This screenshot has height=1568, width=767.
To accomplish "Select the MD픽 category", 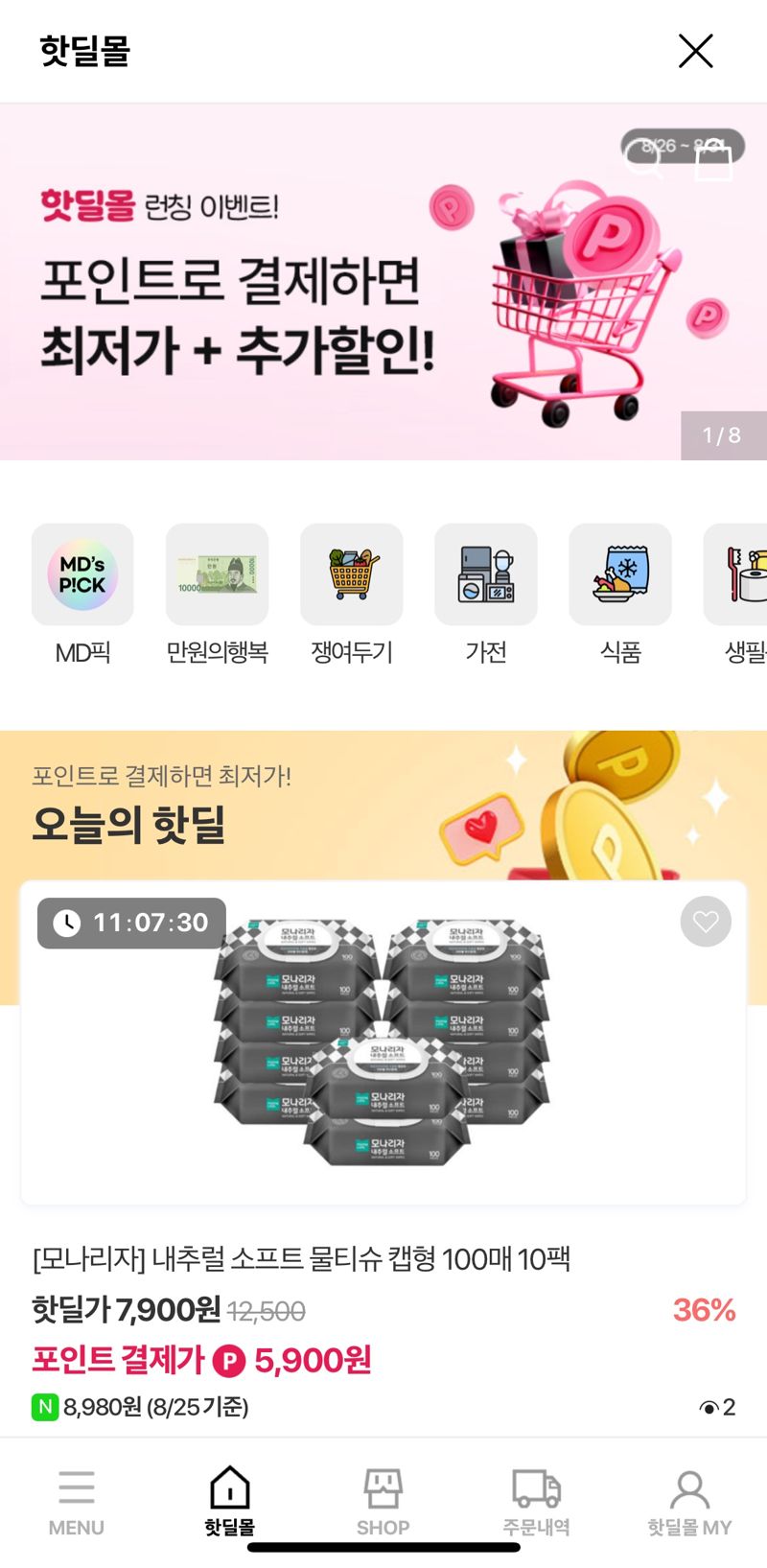I will [82, 574].
